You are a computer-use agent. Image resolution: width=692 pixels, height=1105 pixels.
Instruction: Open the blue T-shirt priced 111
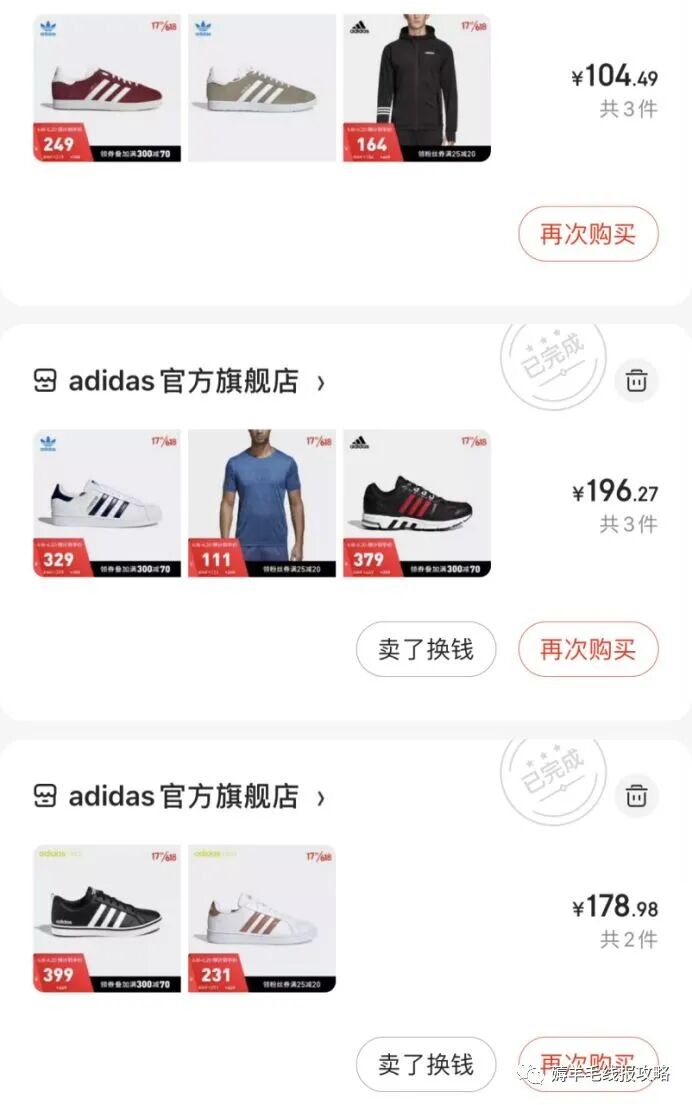pyautogui.click(x=262, y=503)
